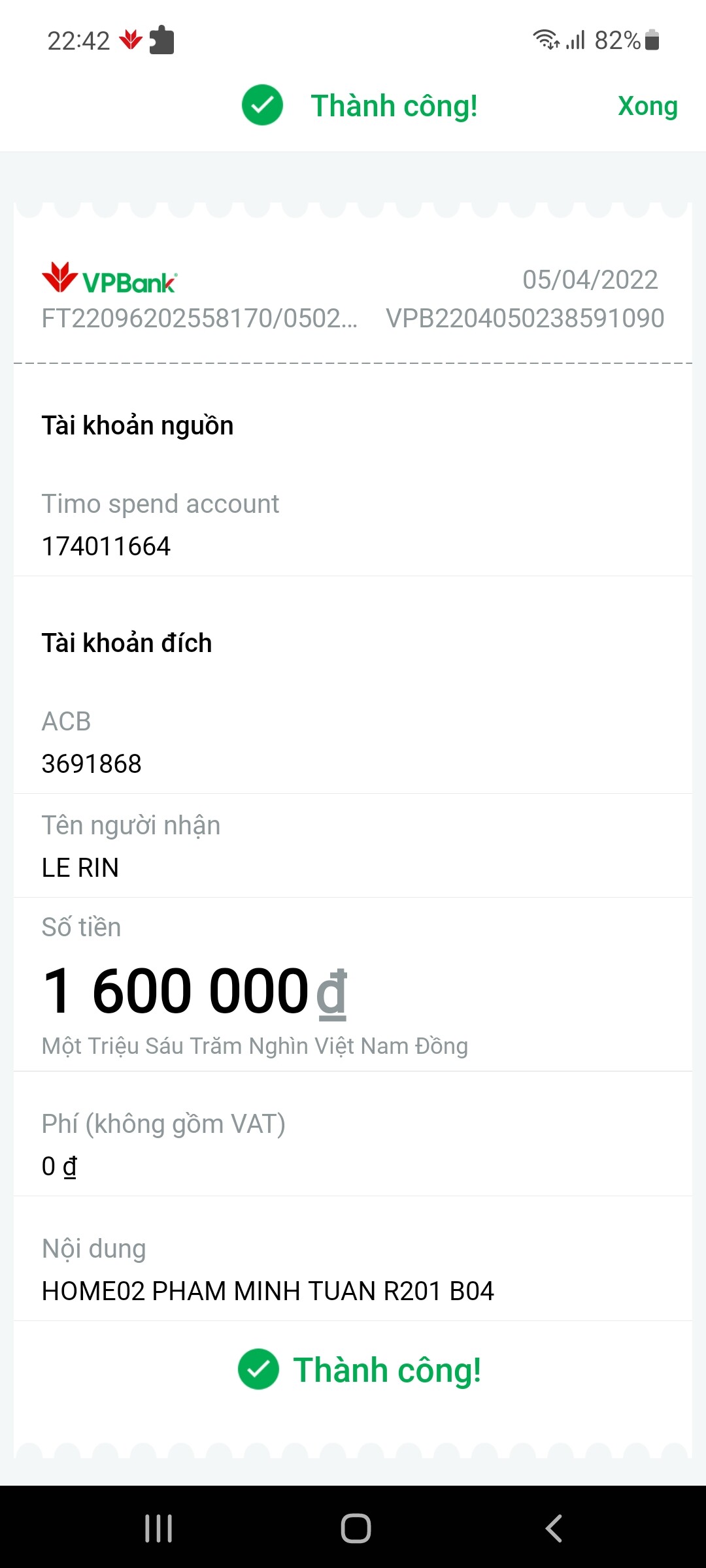This screenshot has height=1568, width=706.
Task: Go to the phone home screen
Action: click(x=356, y=1528)
